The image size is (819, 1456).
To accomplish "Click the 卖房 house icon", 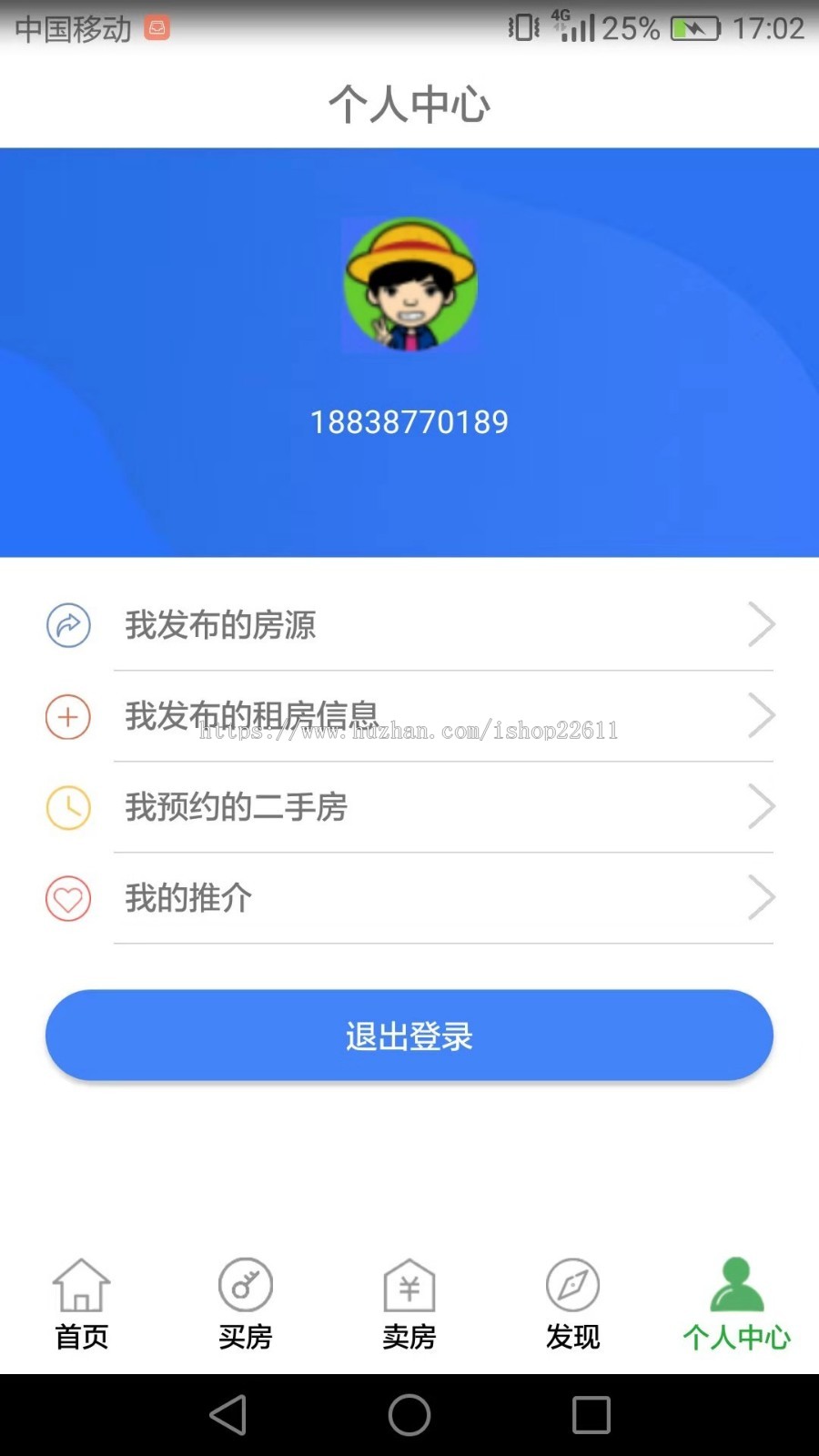I will (409, 1285).
